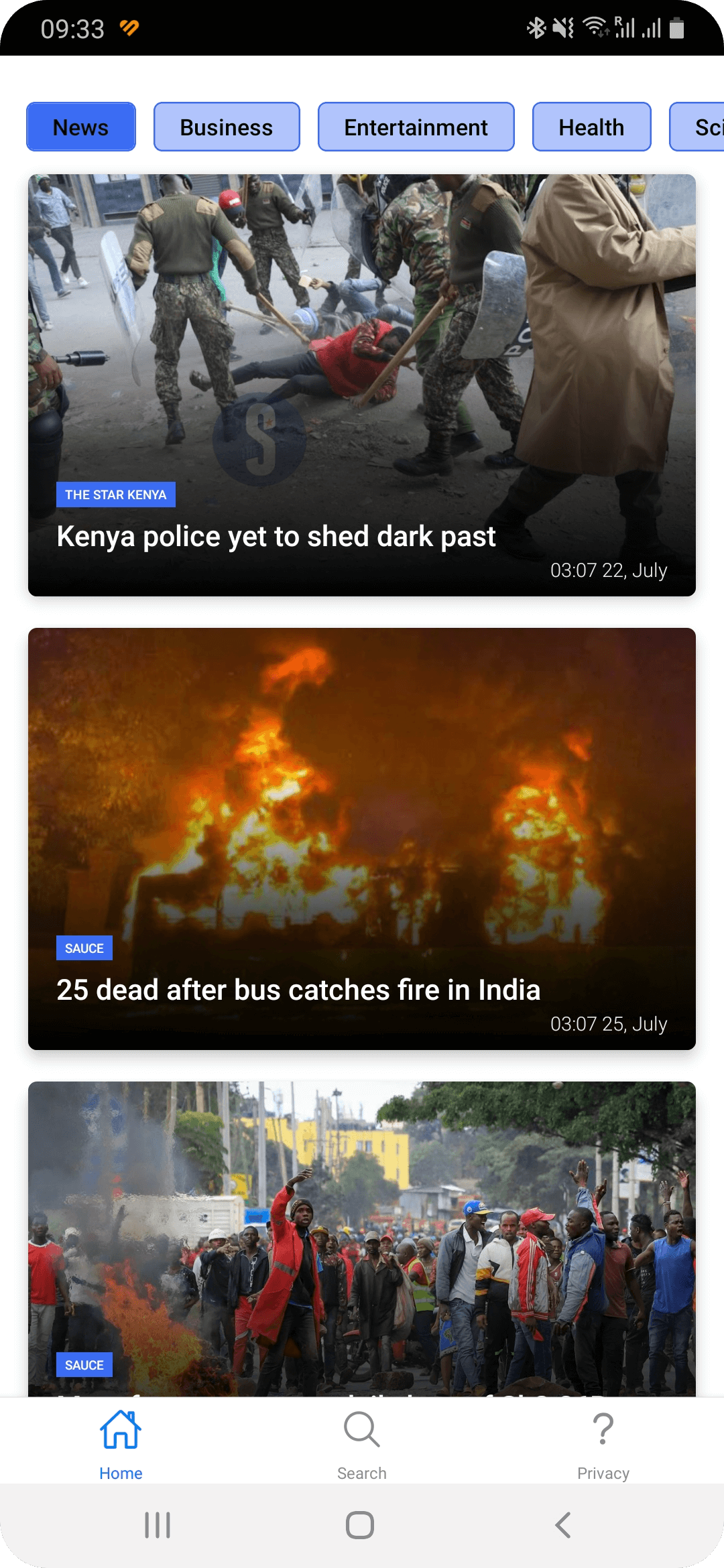724x1568 pixels.
Task: Select the News category chip
Action: point(81,127)
